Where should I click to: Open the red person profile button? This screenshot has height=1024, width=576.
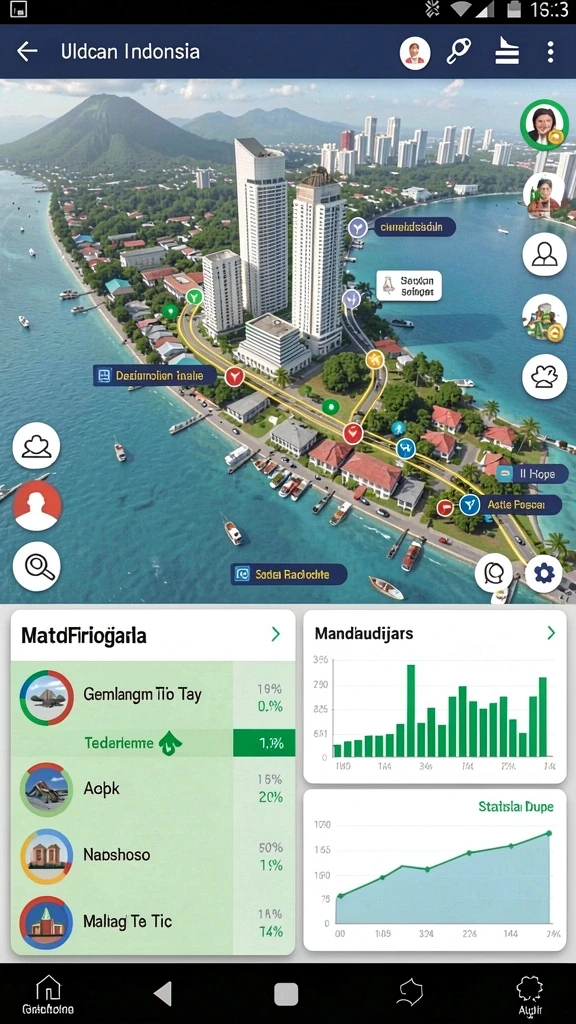[37, 505]
